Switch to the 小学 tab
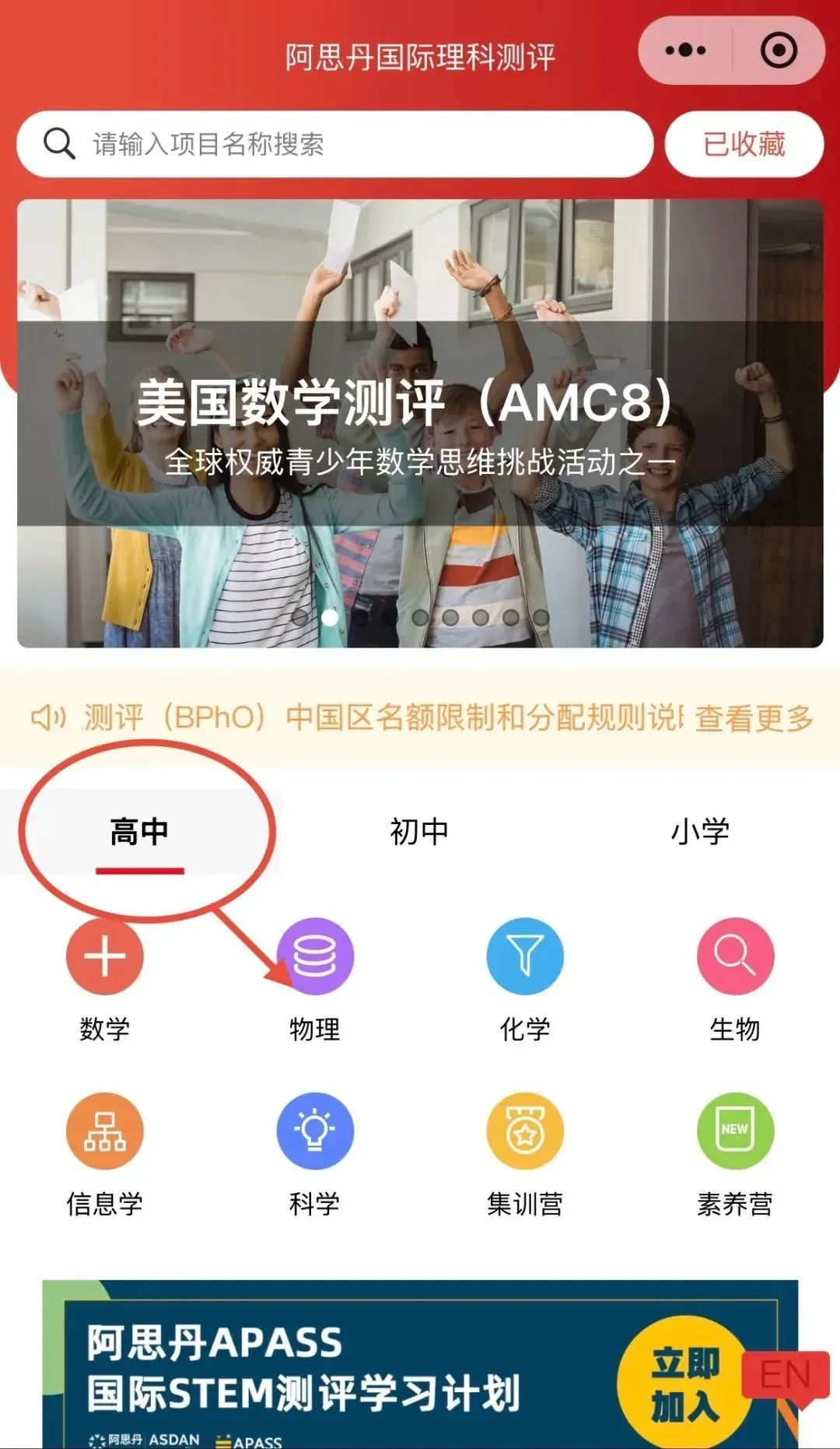Screen dimensions: 840x1449 tap(700, 831)
